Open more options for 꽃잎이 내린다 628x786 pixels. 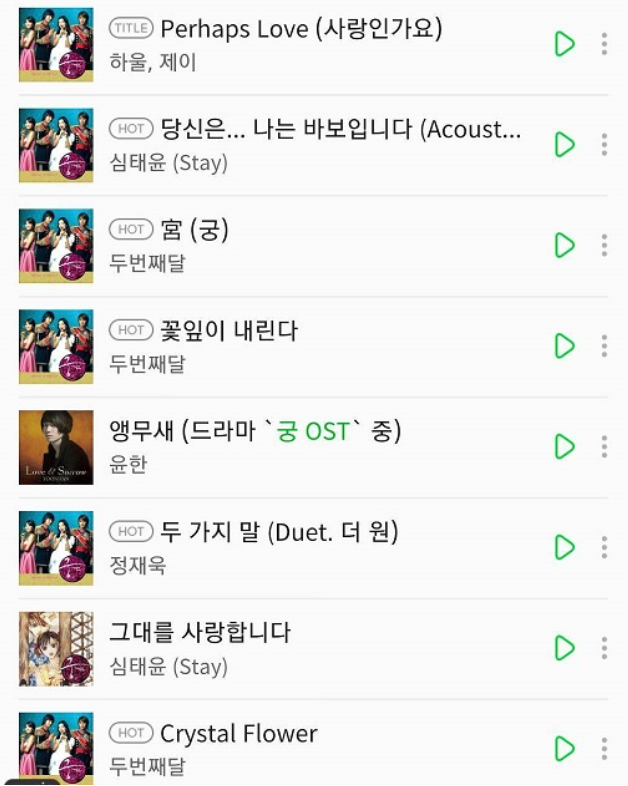tap(604, 346)
